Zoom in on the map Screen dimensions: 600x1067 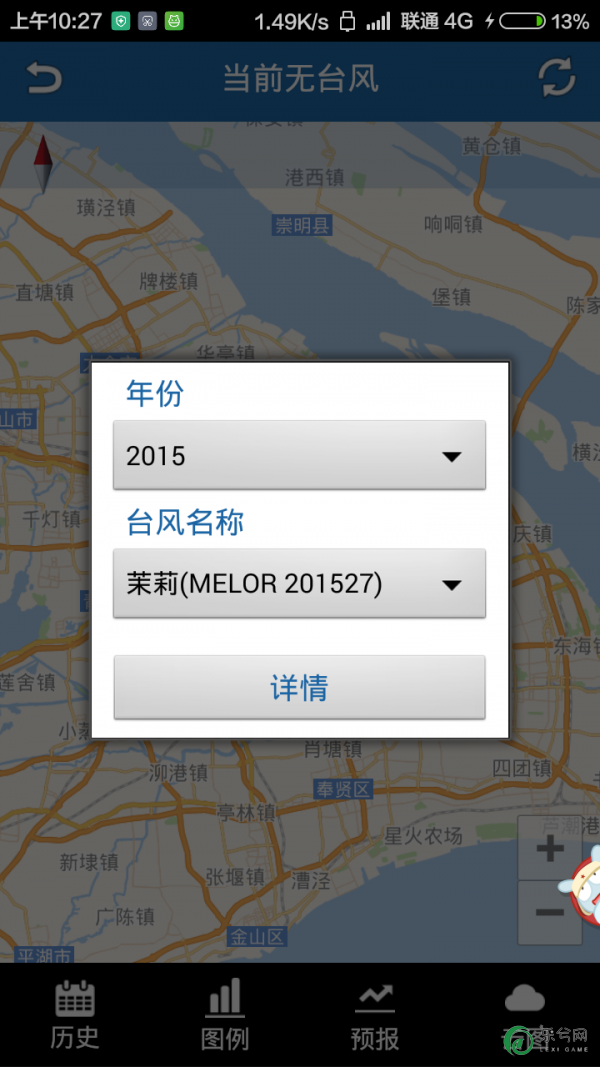(x=550, y=849)
